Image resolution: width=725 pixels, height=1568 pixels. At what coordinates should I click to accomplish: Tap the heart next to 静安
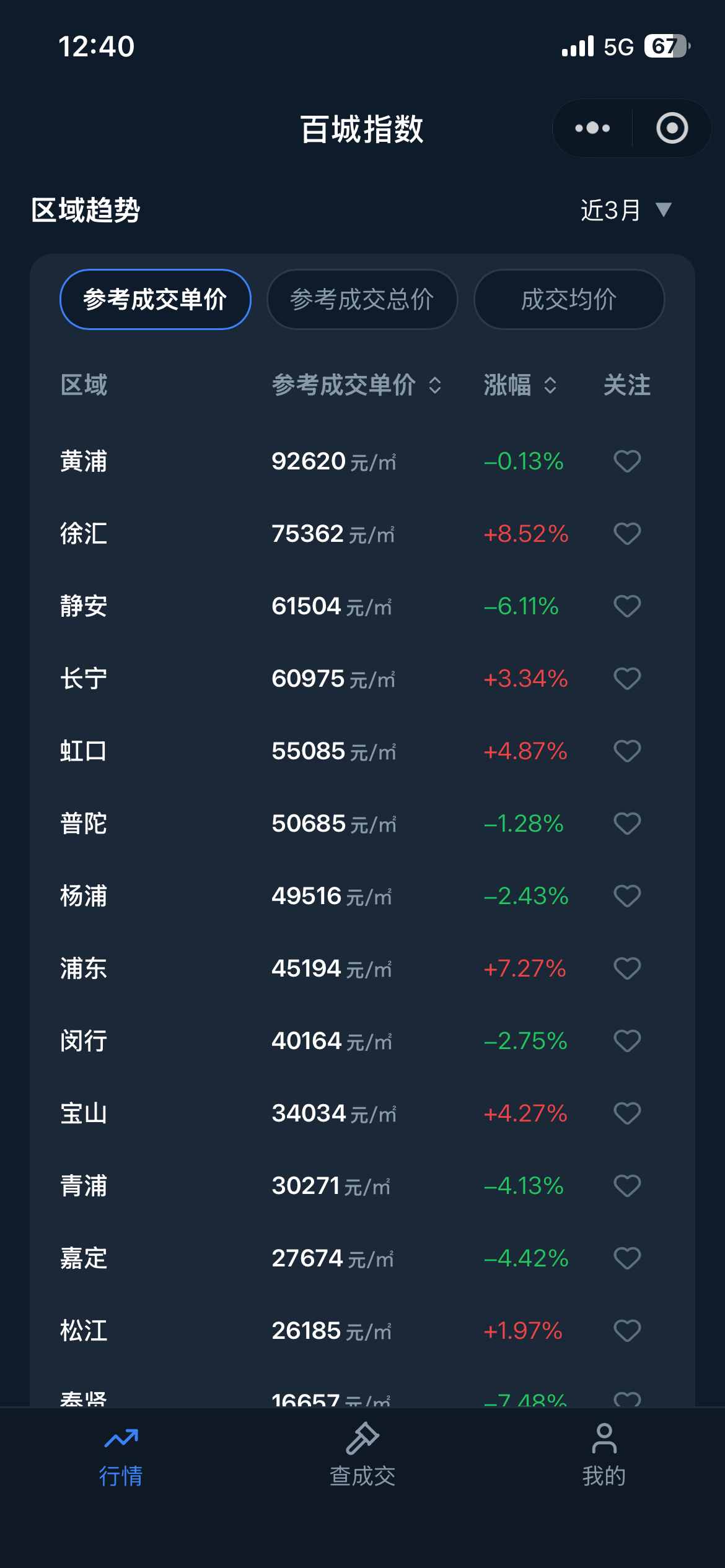pos(627,606)
